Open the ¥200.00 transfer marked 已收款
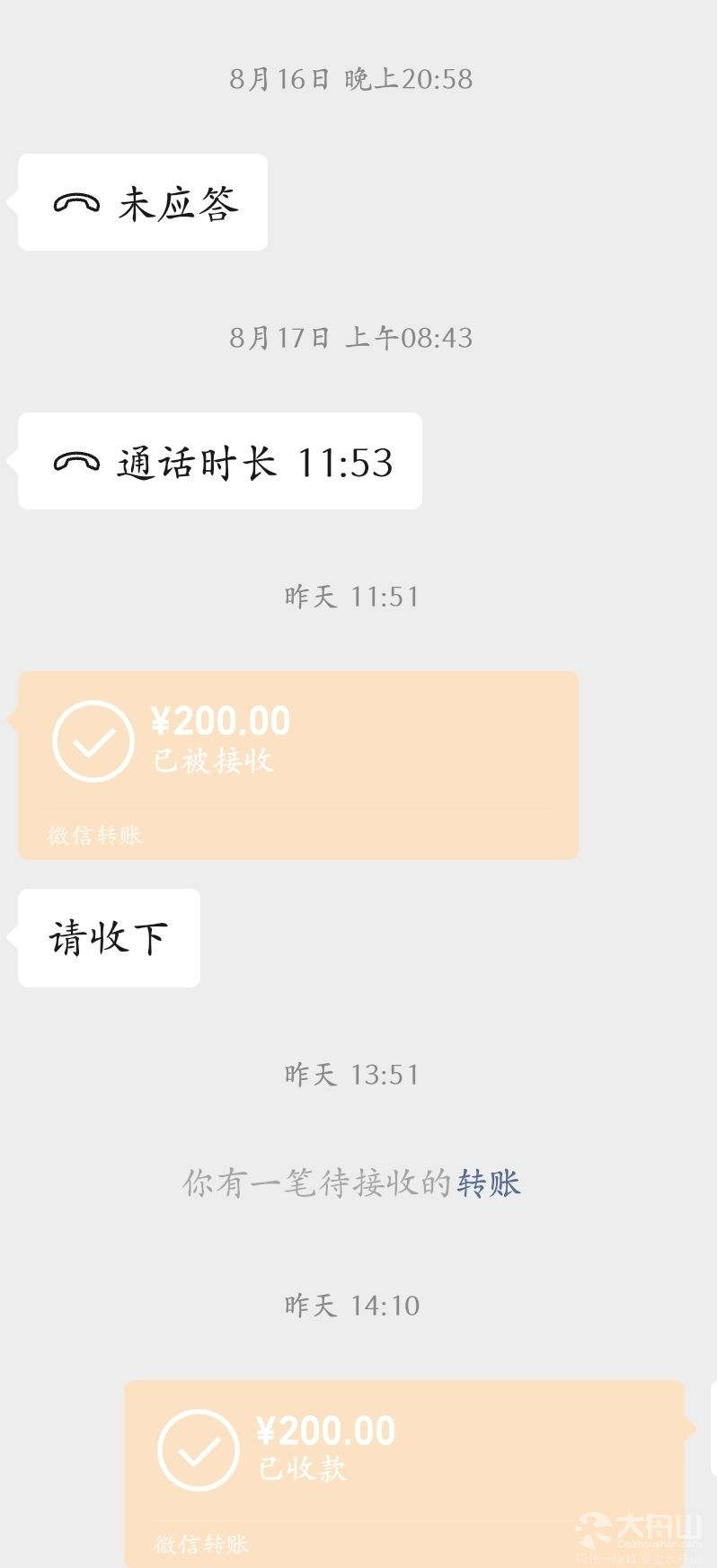This screenshot has height=1568, width=717. [x=404, y=1474]
